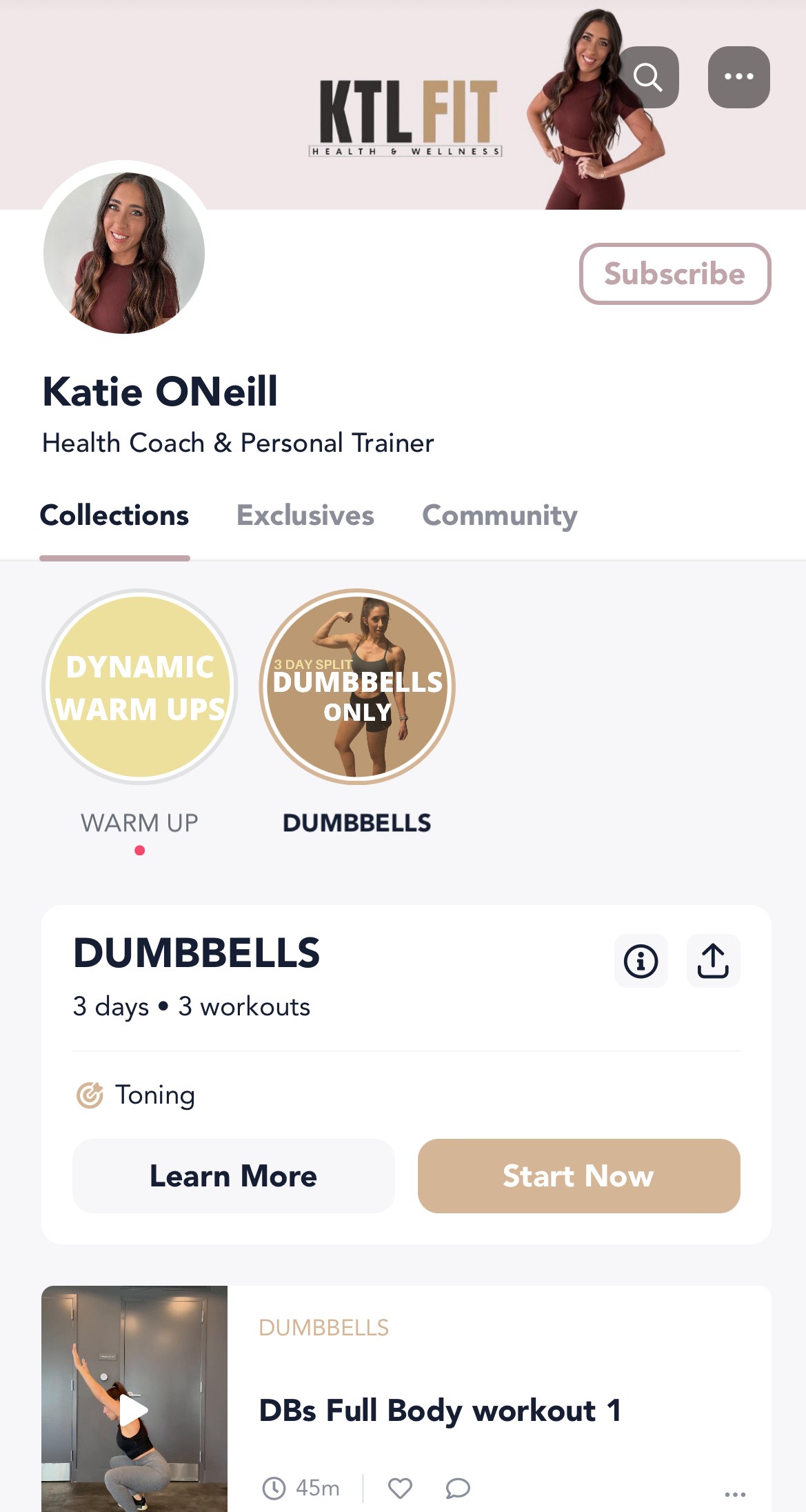Open more options for DBs Full Body workout 1
The width and height of the screenshot is (806, 1512).
click(x=735, y=1494)
